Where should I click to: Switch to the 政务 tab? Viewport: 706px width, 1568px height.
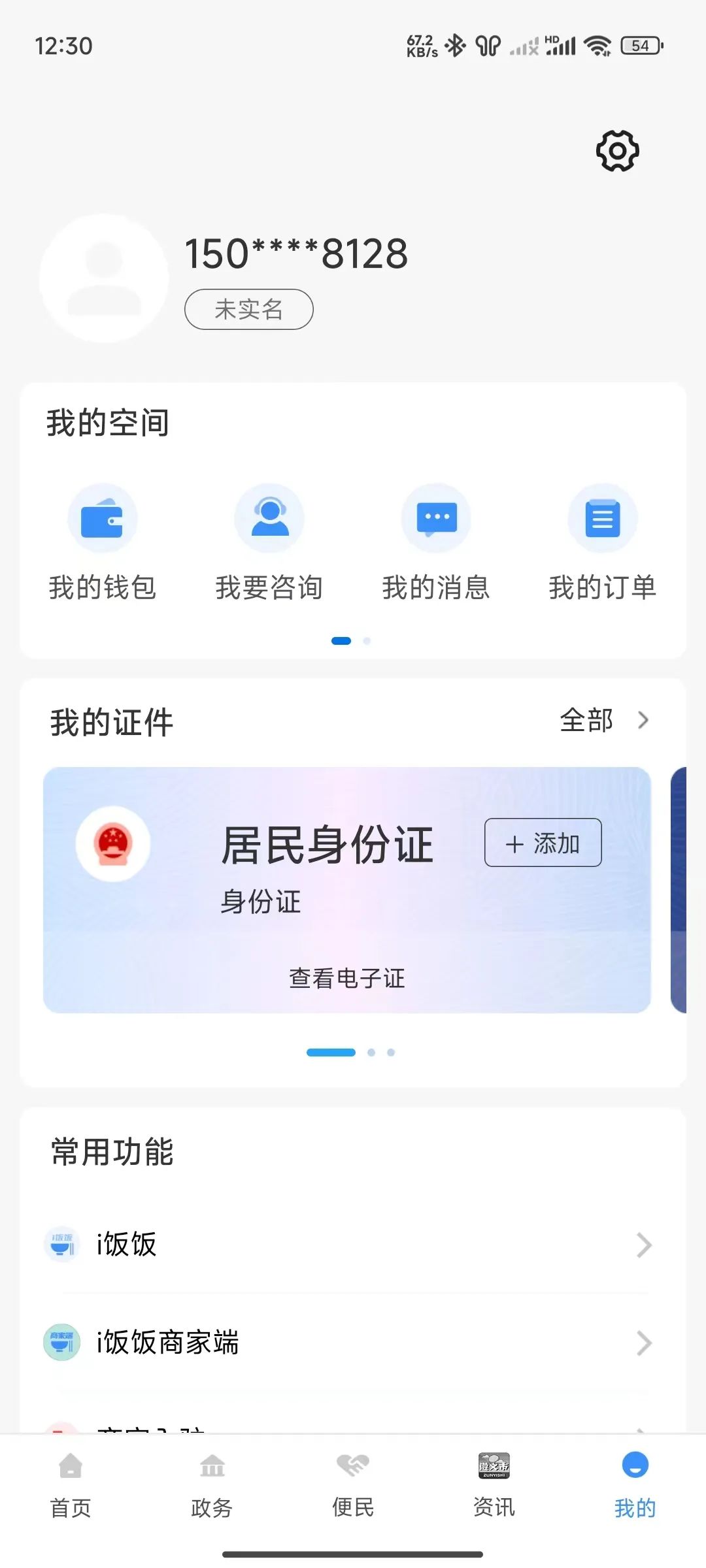212,1485
